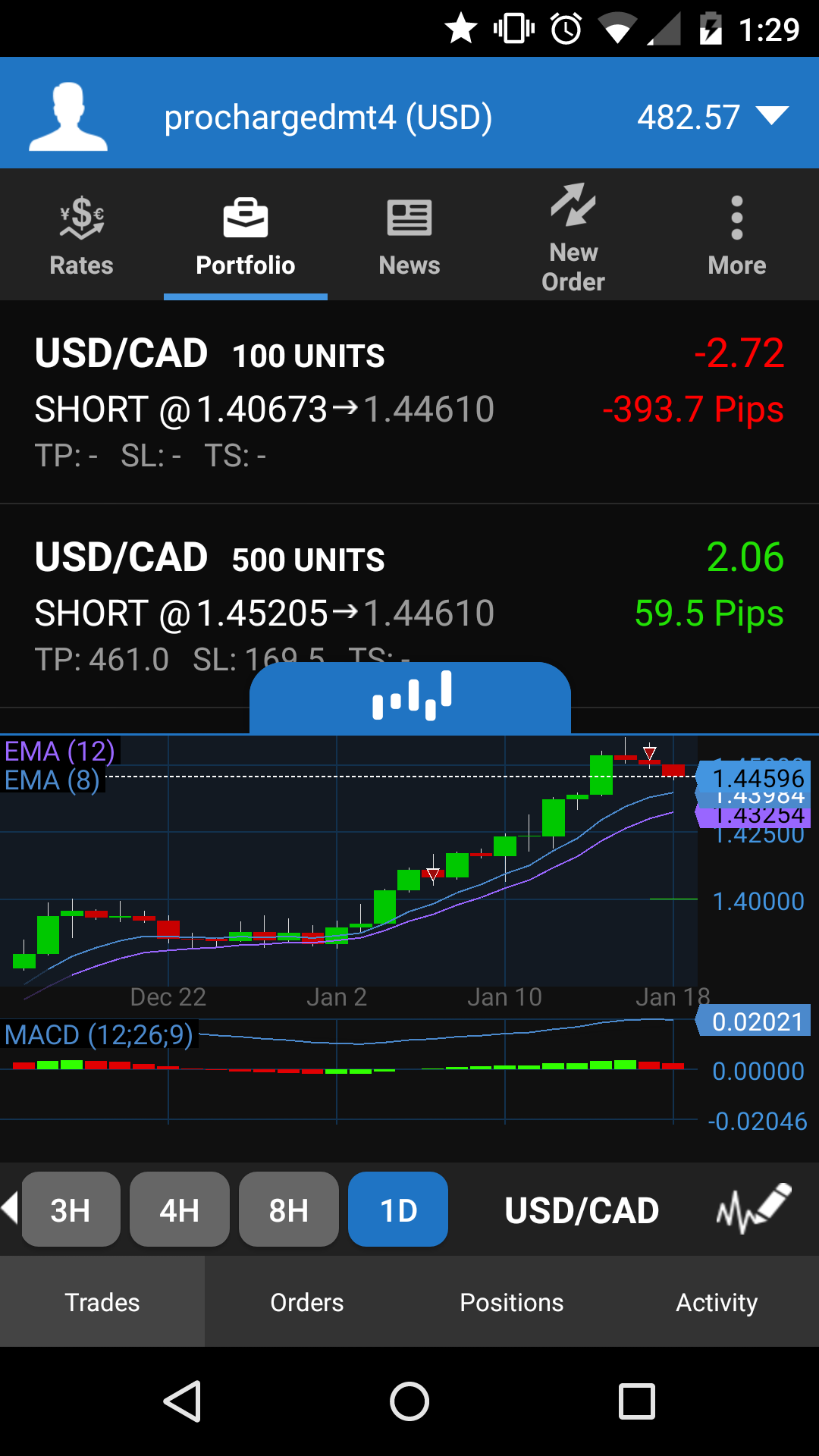Open the News tab
The width and height of the screenshot is (819, 1456).
(409, 235)
